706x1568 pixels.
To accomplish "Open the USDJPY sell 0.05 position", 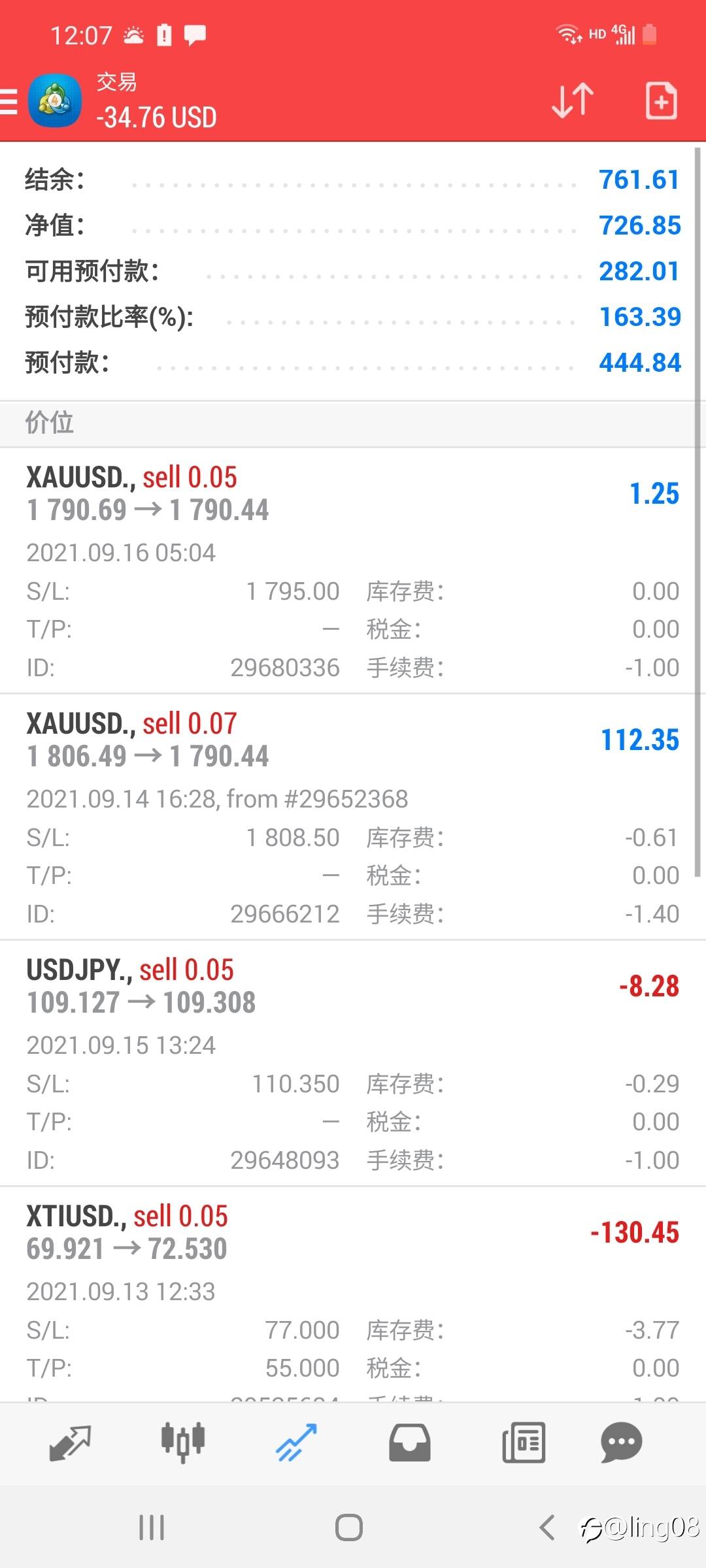I will click(x=353, y=1063).
